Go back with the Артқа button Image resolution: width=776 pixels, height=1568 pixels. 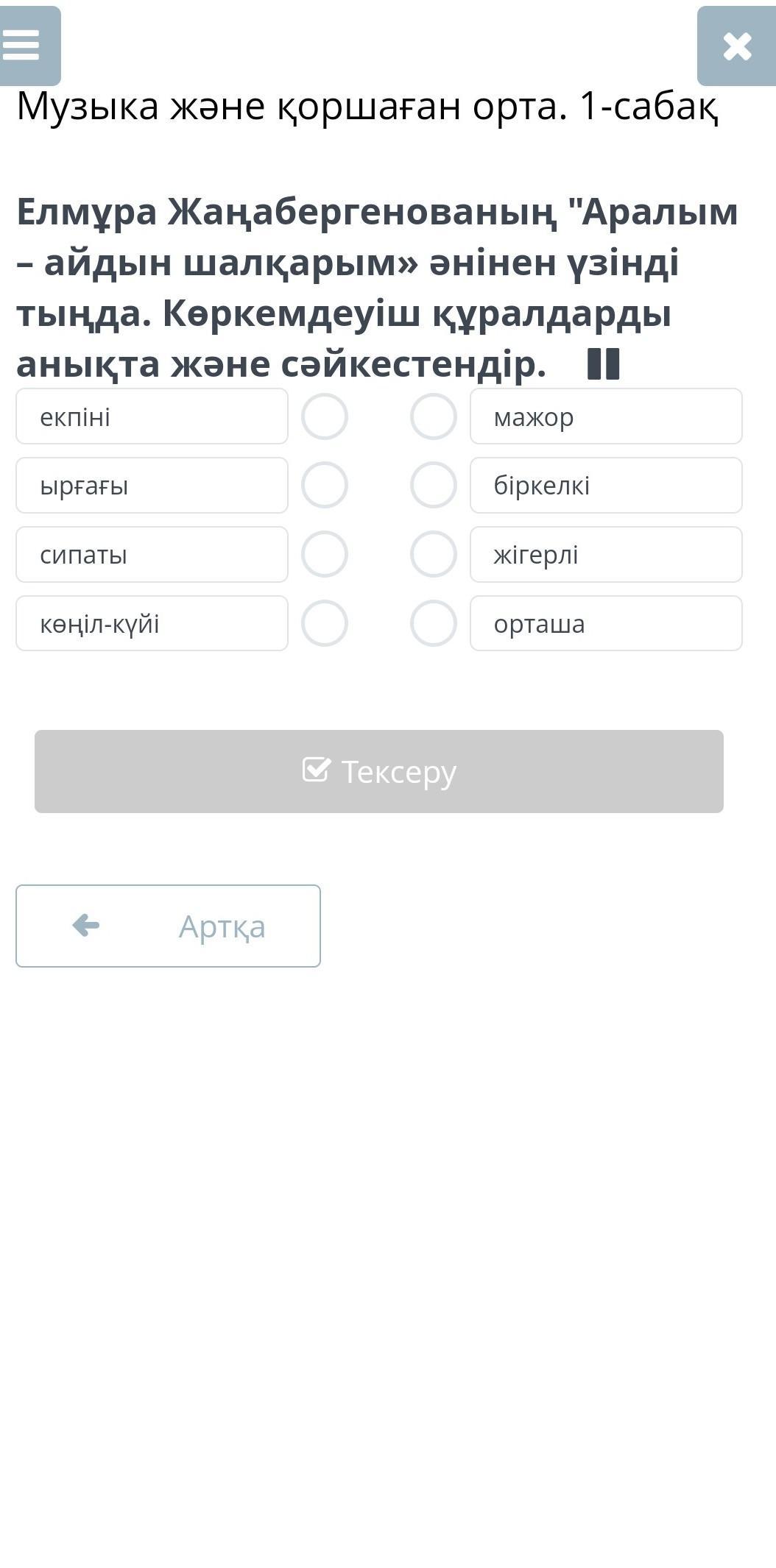(168, 926)
